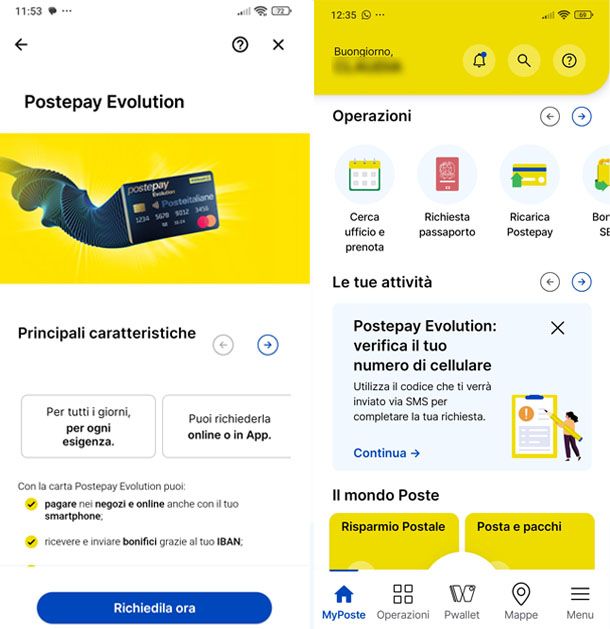Tap the Continua link
This screenshot has width=610, height=629.
point(386,453)
